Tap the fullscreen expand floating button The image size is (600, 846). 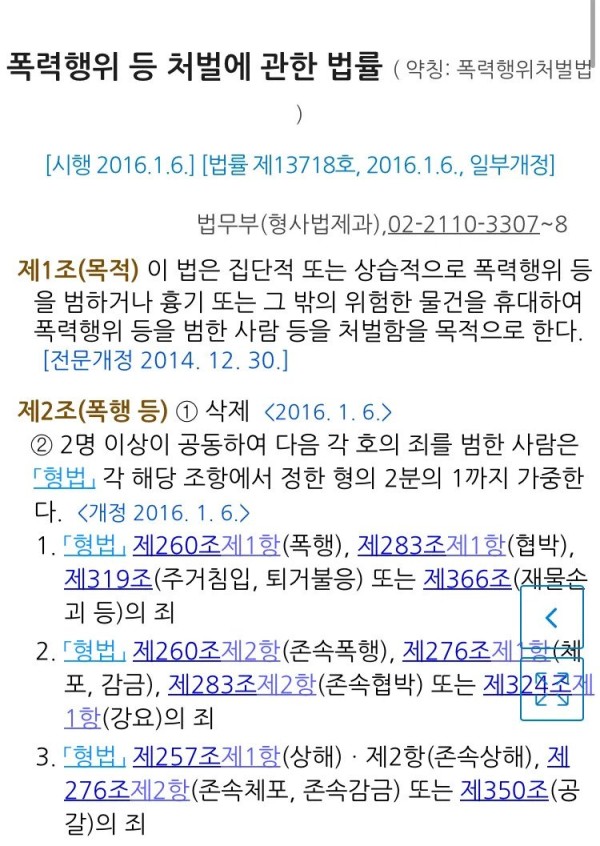551,690
